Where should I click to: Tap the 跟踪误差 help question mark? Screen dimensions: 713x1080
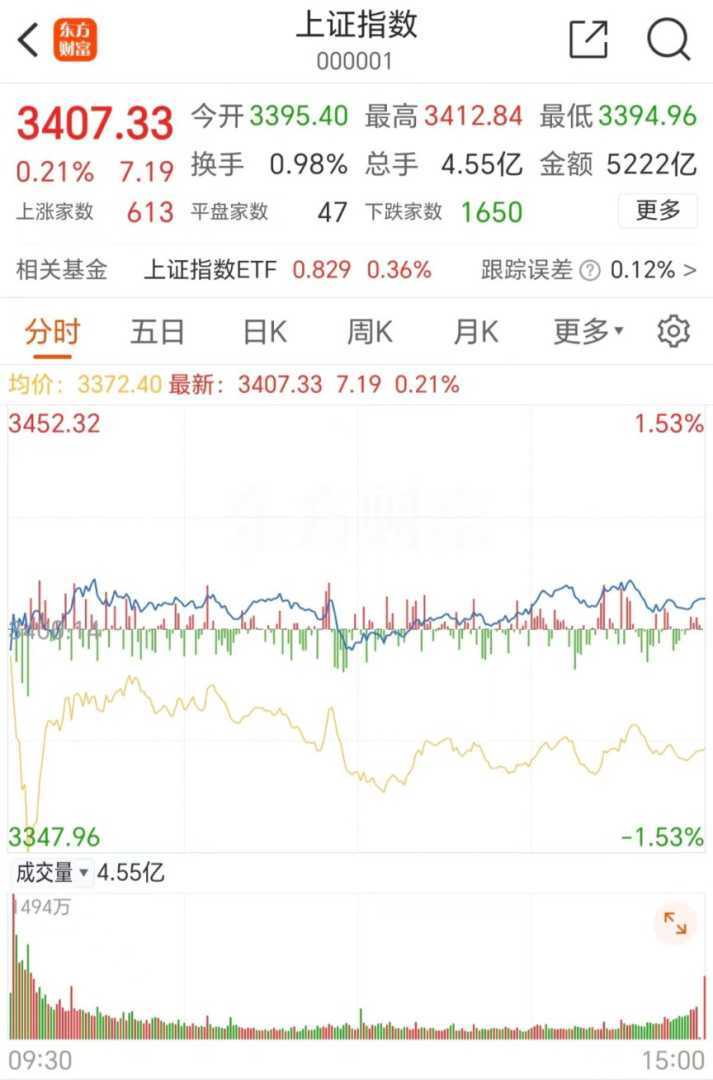tap(591, 270)
